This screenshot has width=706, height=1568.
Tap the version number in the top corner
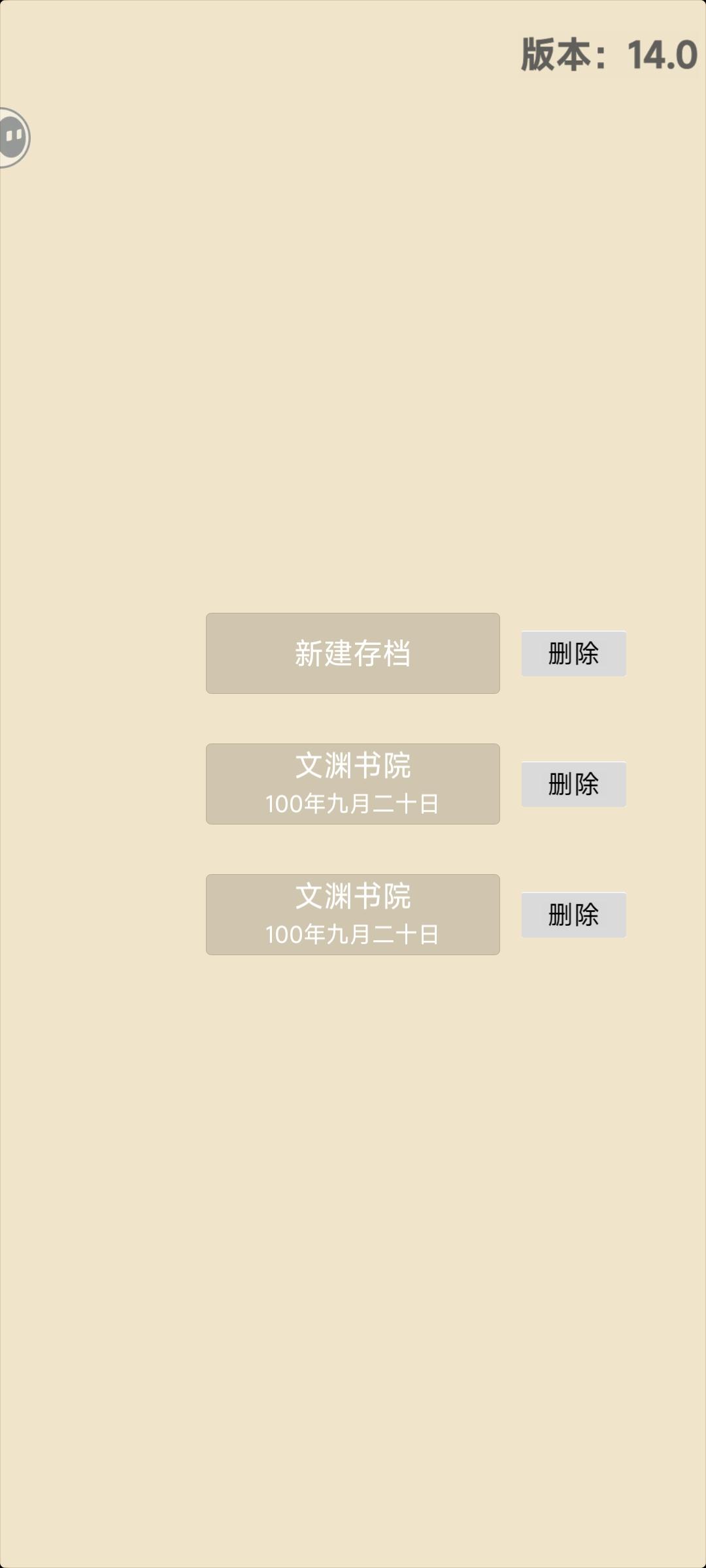[607, 55]
